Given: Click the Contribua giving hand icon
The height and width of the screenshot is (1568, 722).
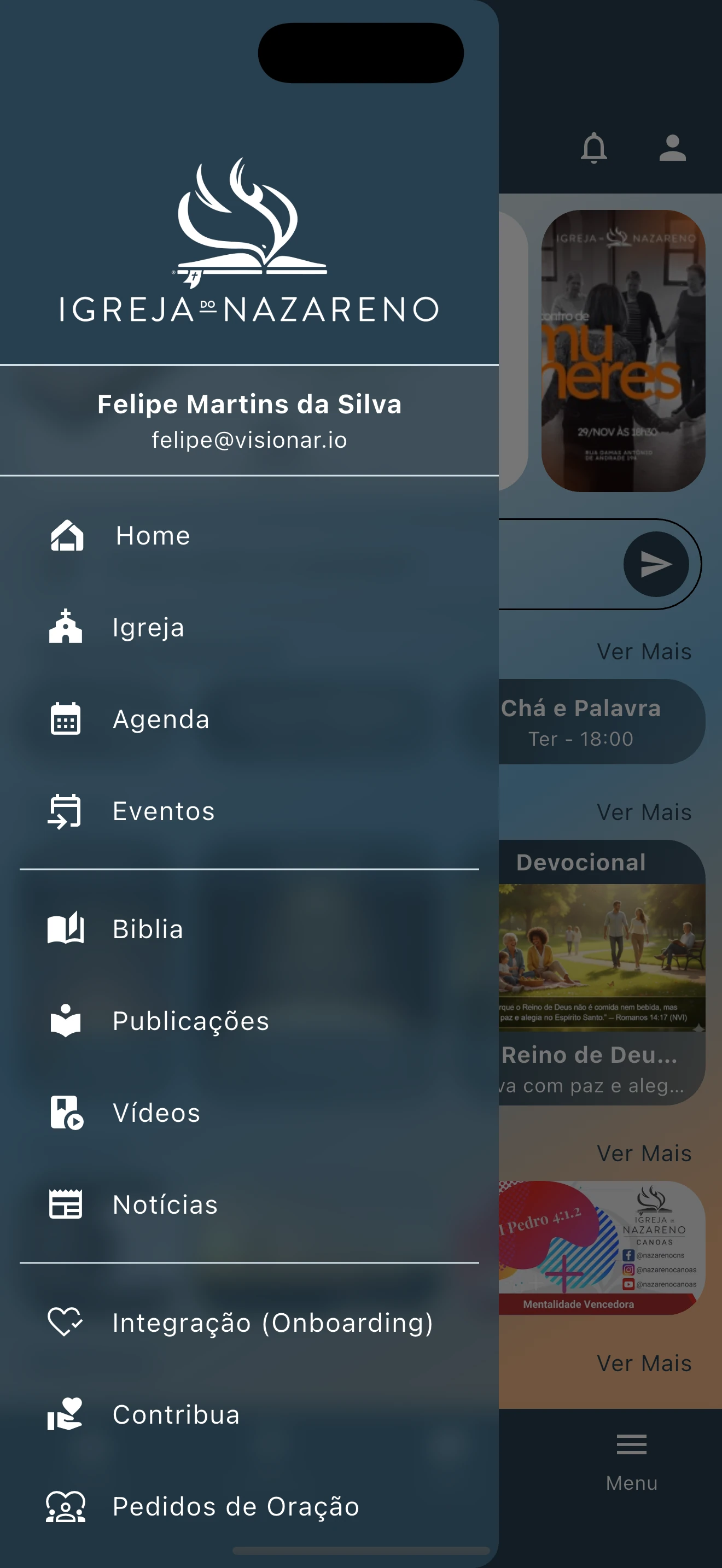Looking at the screenshot, I should (65, 1414).
